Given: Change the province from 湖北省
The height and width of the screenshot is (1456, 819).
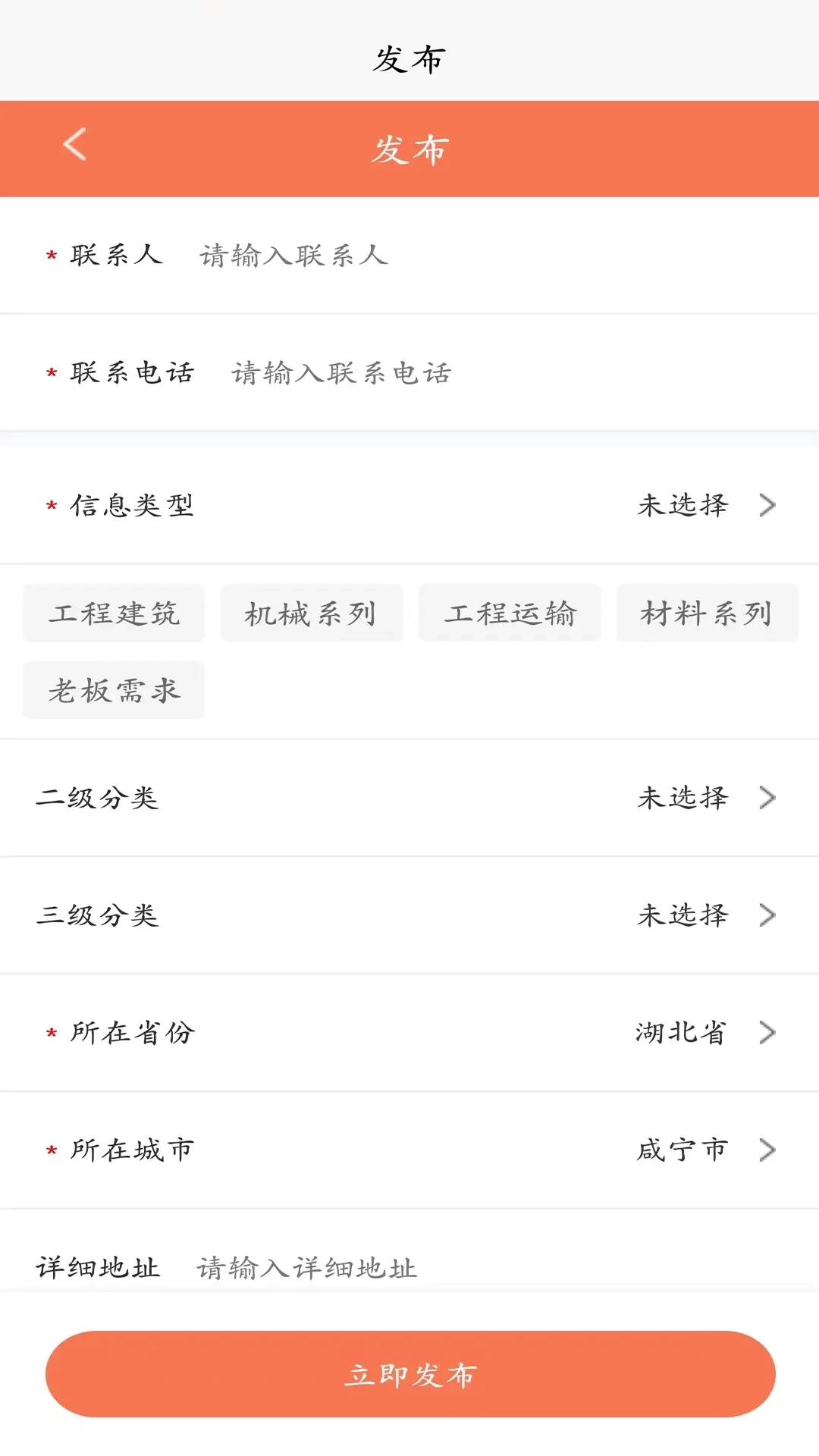Looking at the screenshot, I should point(680,1032).
